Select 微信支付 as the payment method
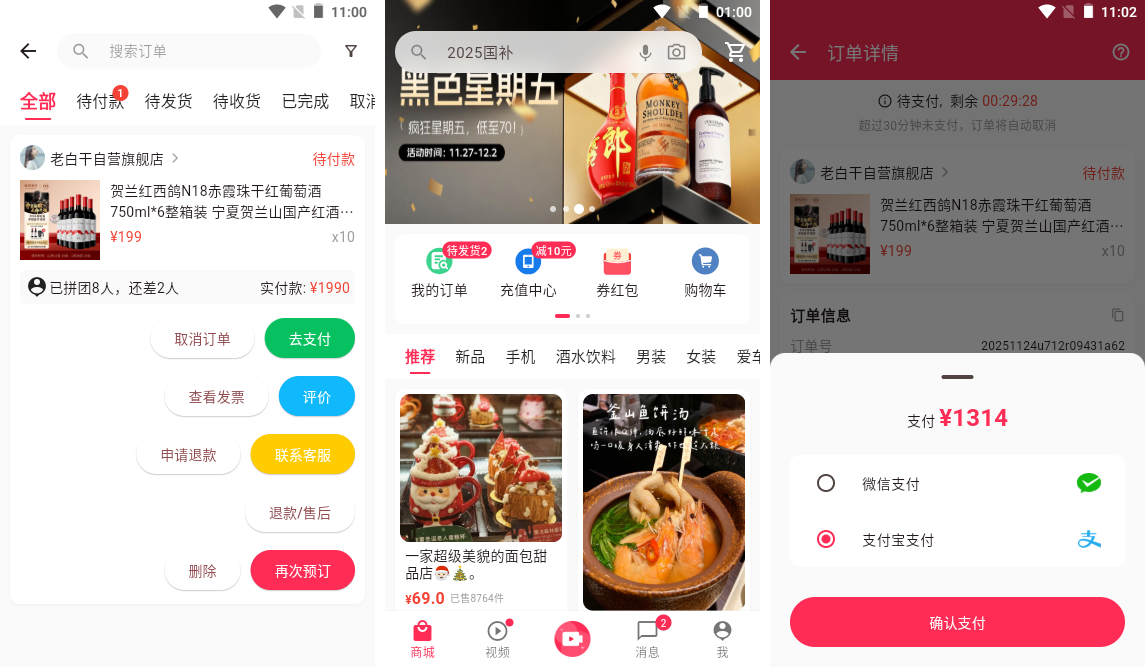Image resolution: width=1145 pixels, height=667 pixels. click(x=826, y=483)
